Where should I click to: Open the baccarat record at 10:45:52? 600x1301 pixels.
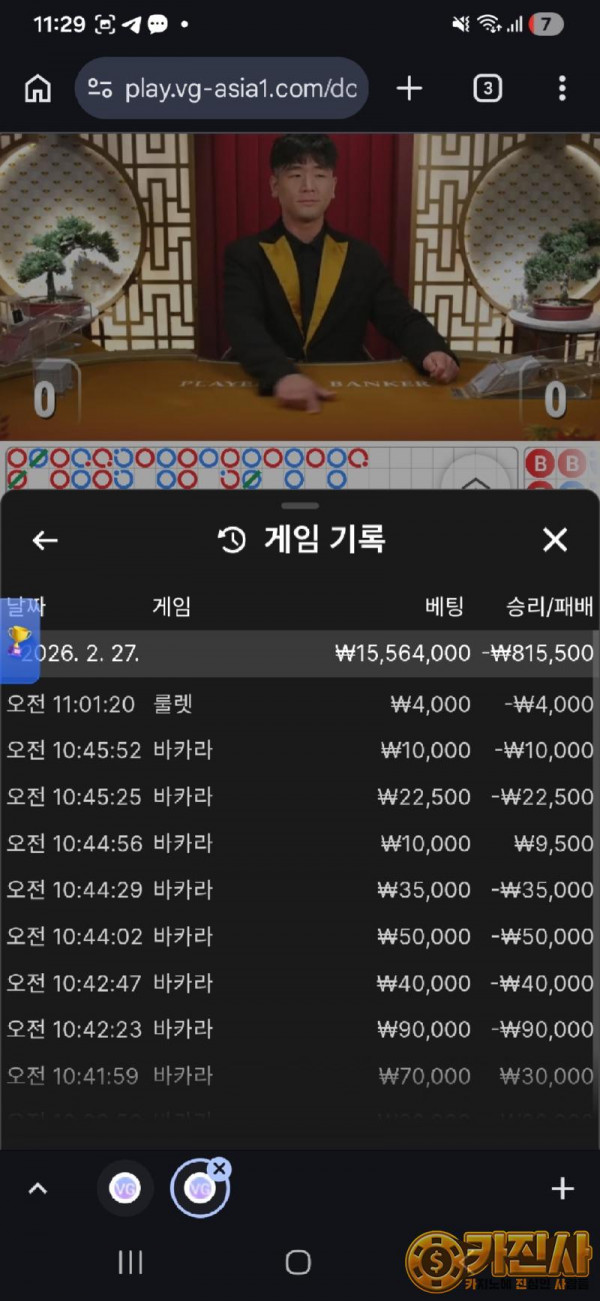point(300,751)
